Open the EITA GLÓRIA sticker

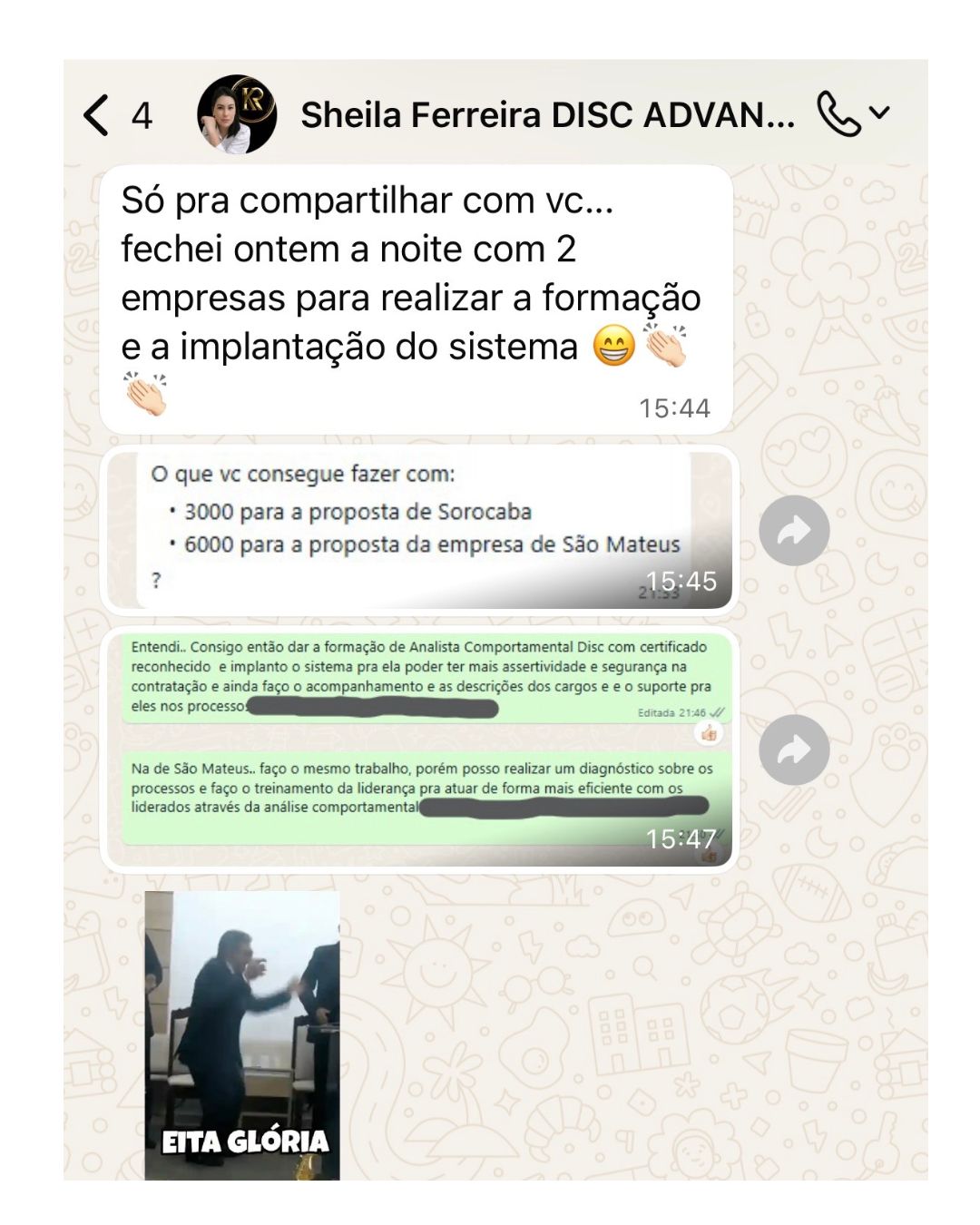[x=242, y=1034]
